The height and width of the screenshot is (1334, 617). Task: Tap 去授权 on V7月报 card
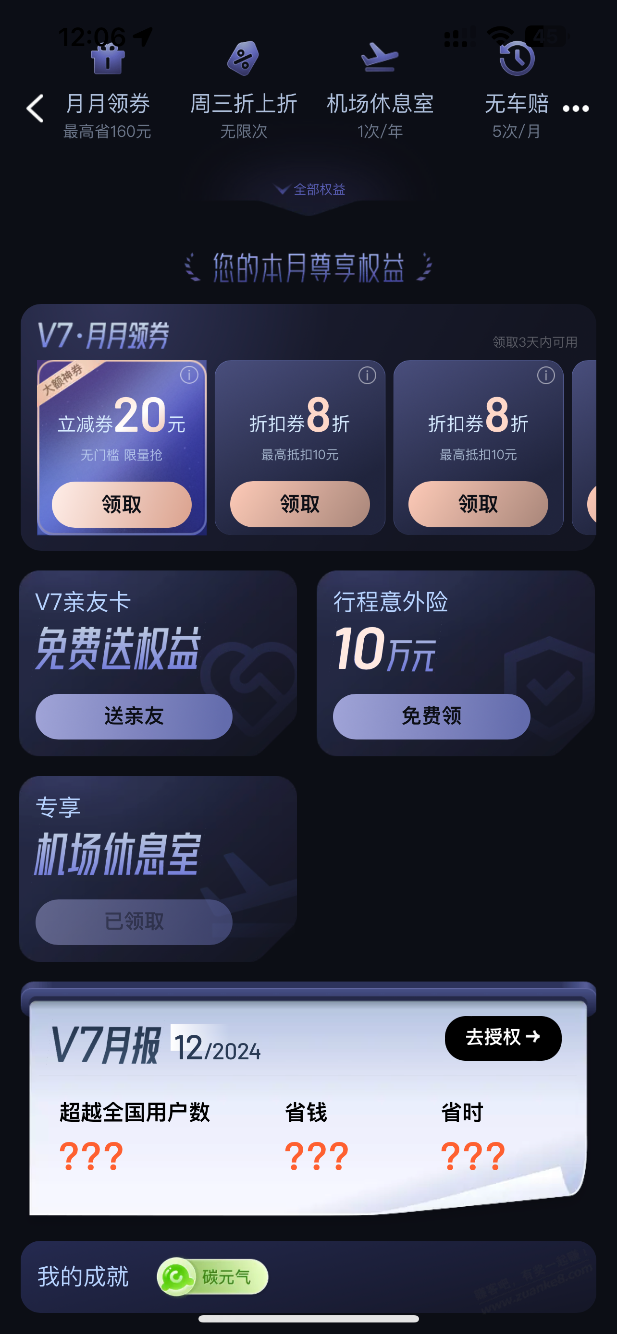pos(503,1037)
